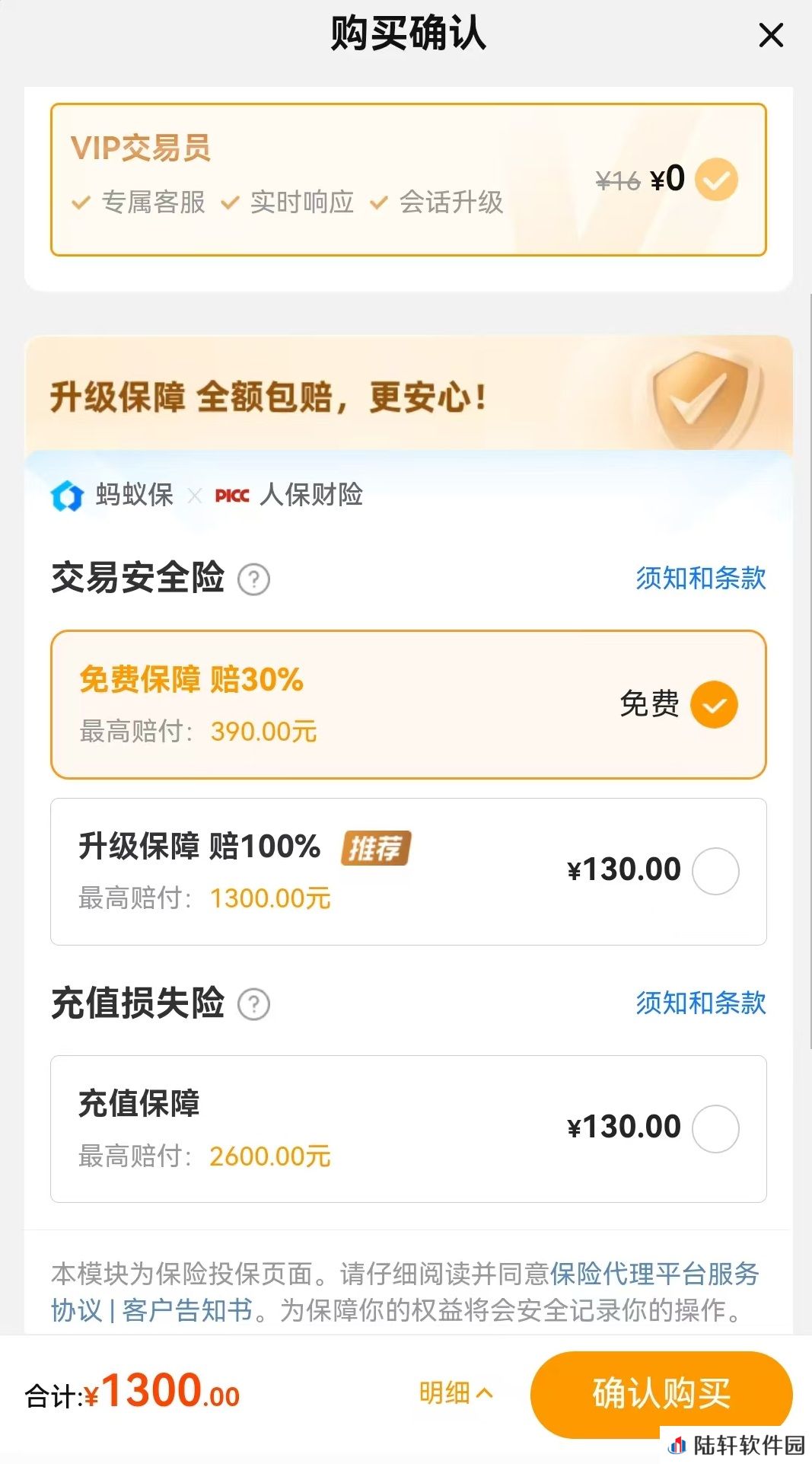Tap 确认购买 to confirm purchase
This screenshot has width=812, height=1464.
[661, 1394]
